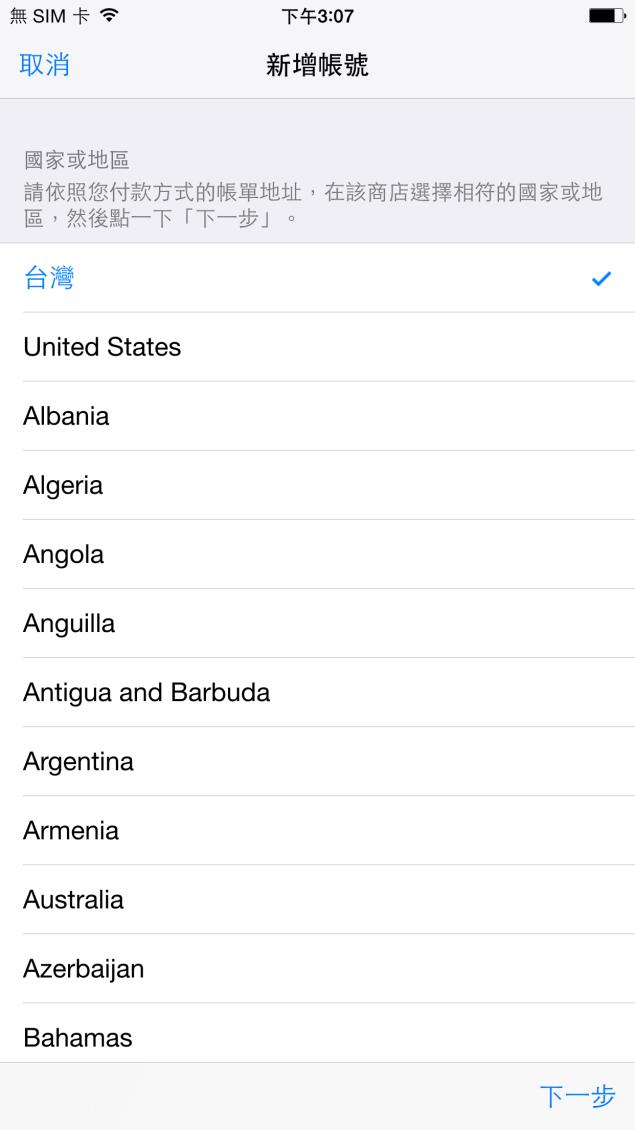Choose United States from the list
Image resolution: width=635 pixels, height=1130 pixels.
(317, 347)
